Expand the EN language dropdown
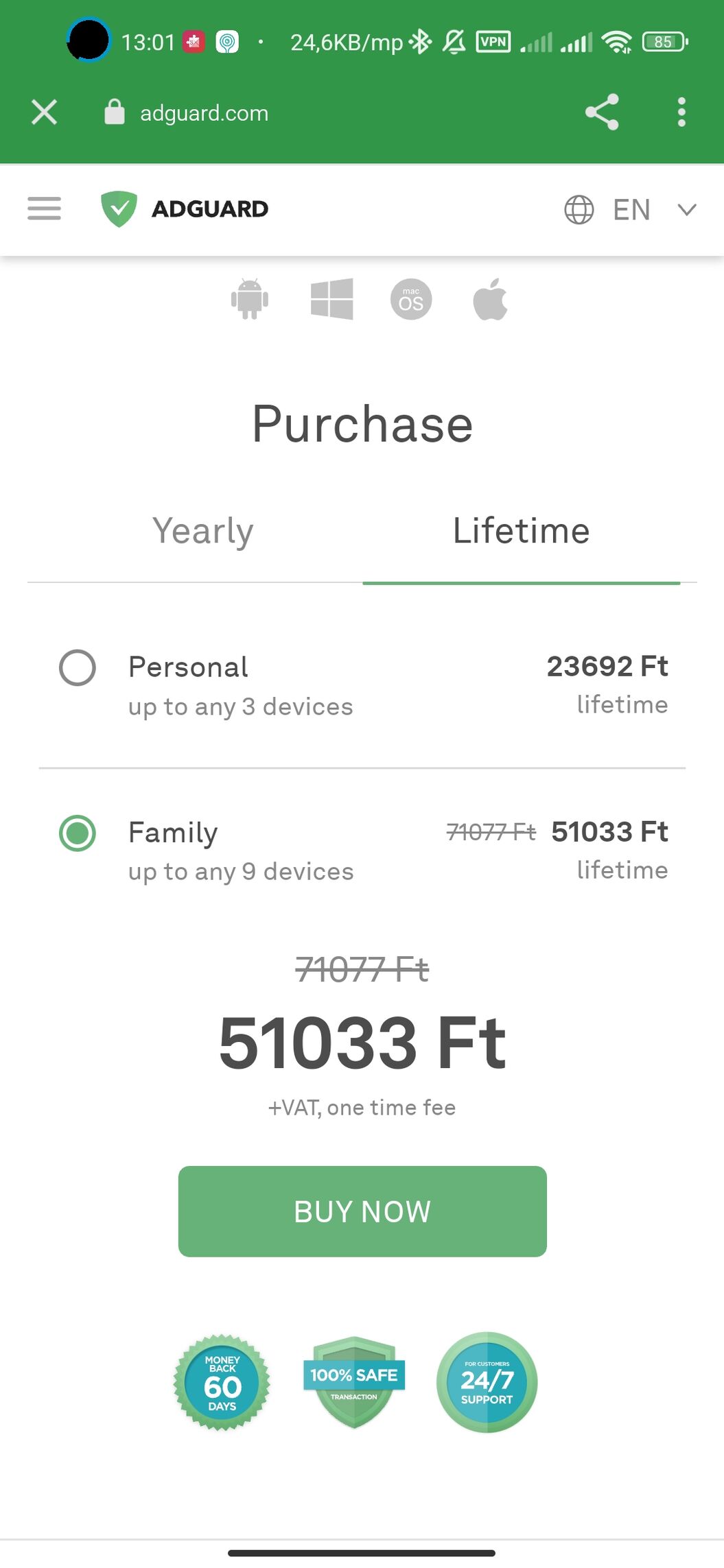Screen dimensions: 724x1568 tap(631, 209)
